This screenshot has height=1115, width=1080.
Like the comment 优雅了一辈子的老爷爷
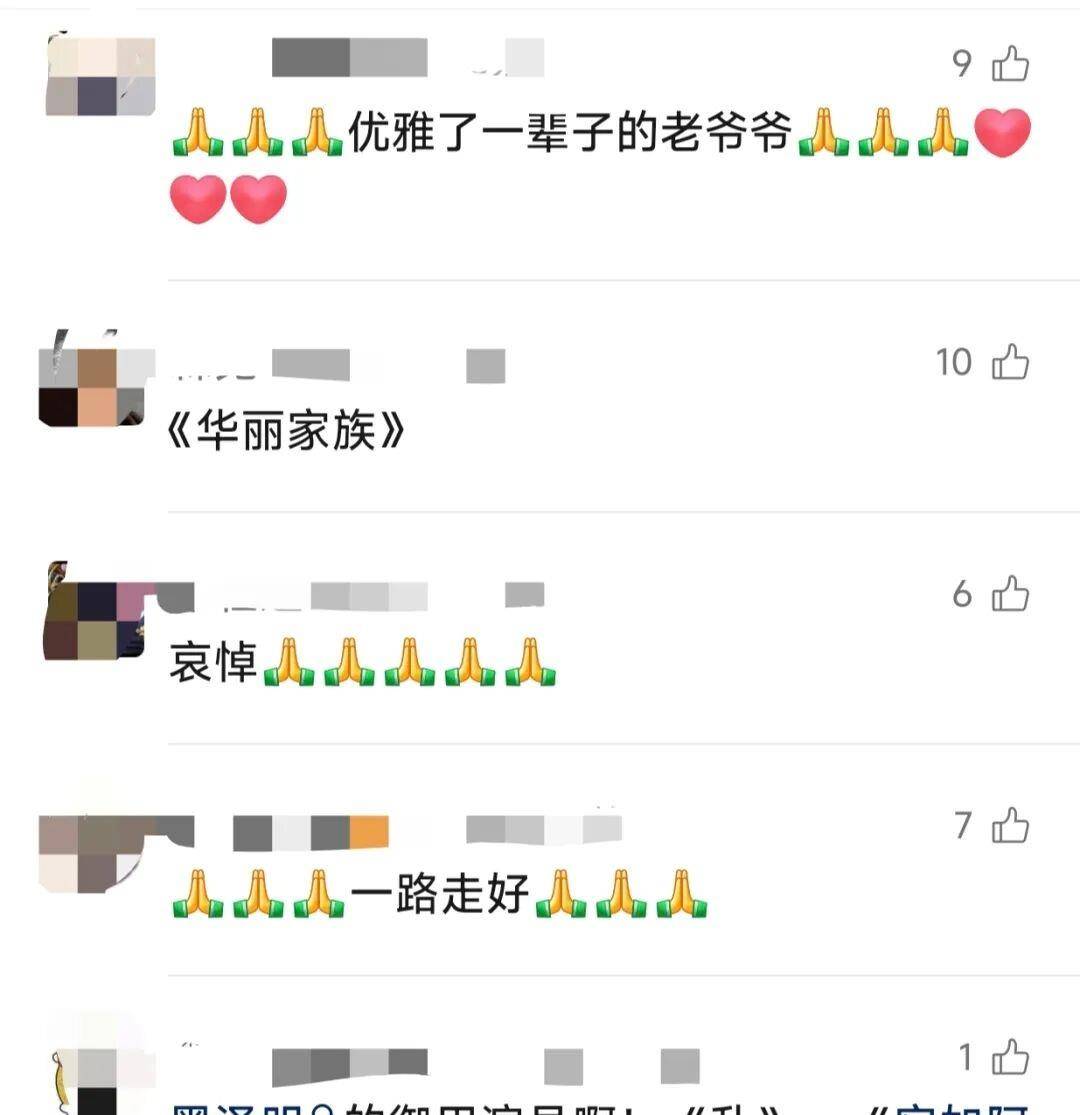pos(1010,64)
